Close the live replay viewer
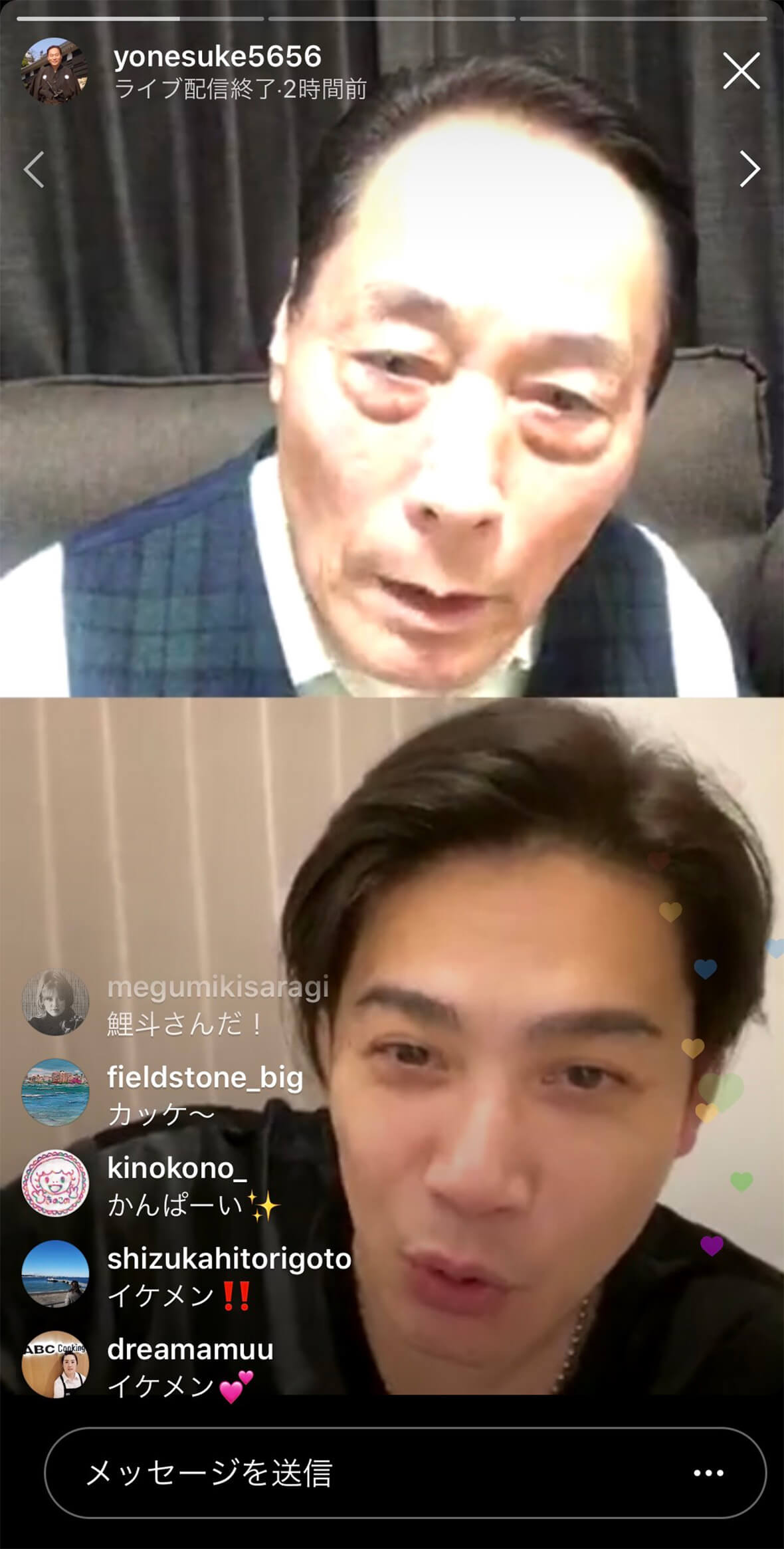 [x=741, y=72]
